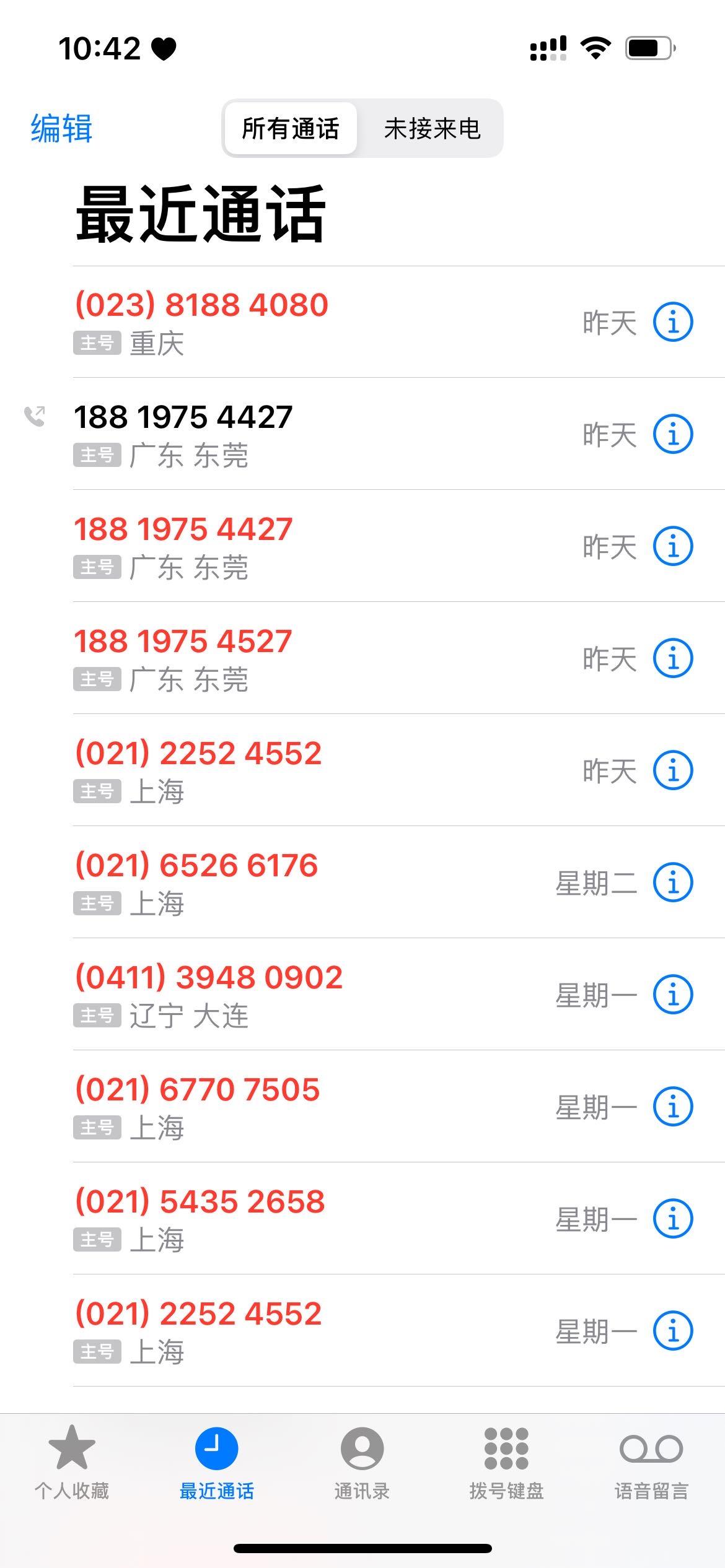Open info for (023) 8188 4080

pos(672,322)
